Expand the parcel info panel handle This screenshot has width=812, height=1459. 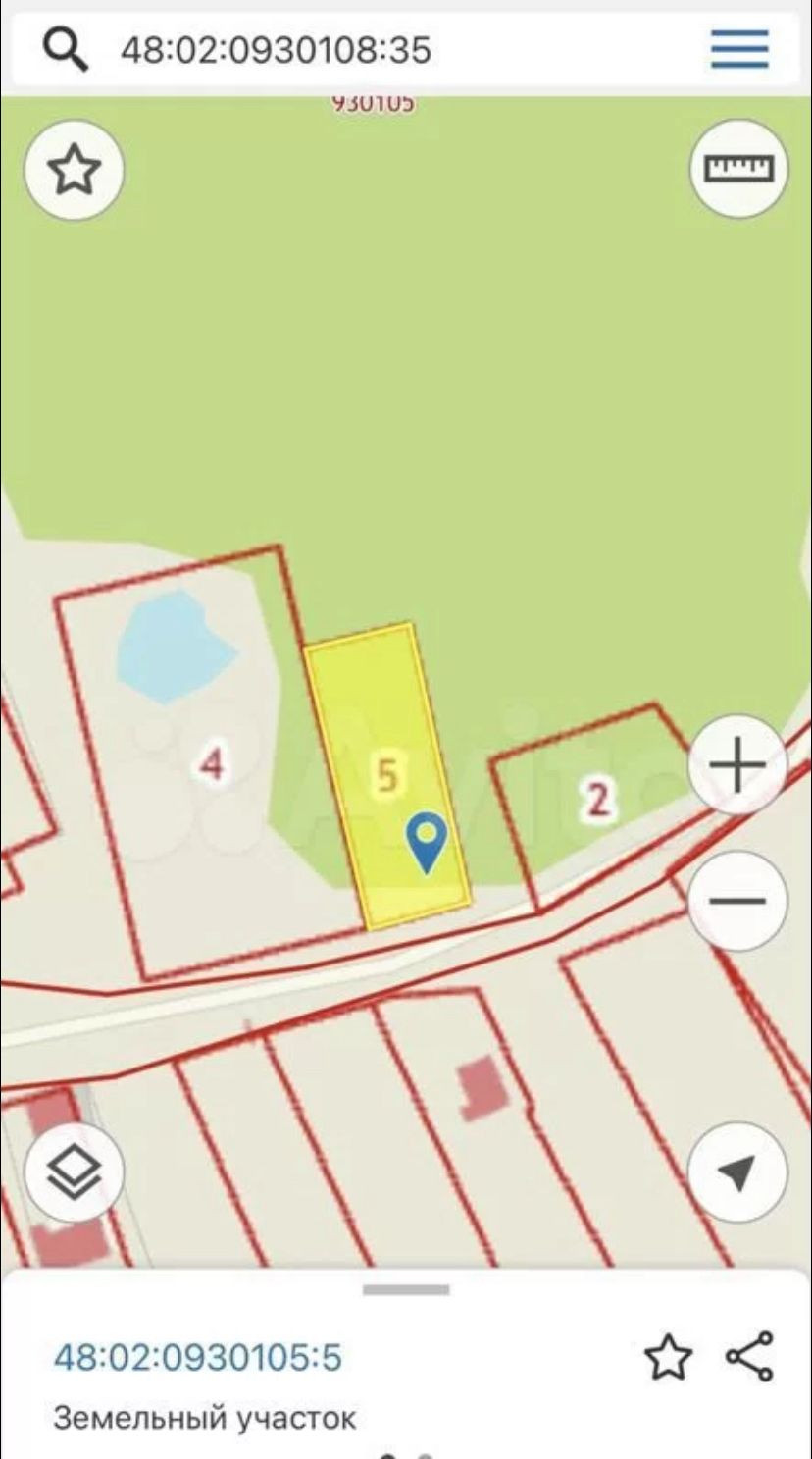(x=406, y=1289)
